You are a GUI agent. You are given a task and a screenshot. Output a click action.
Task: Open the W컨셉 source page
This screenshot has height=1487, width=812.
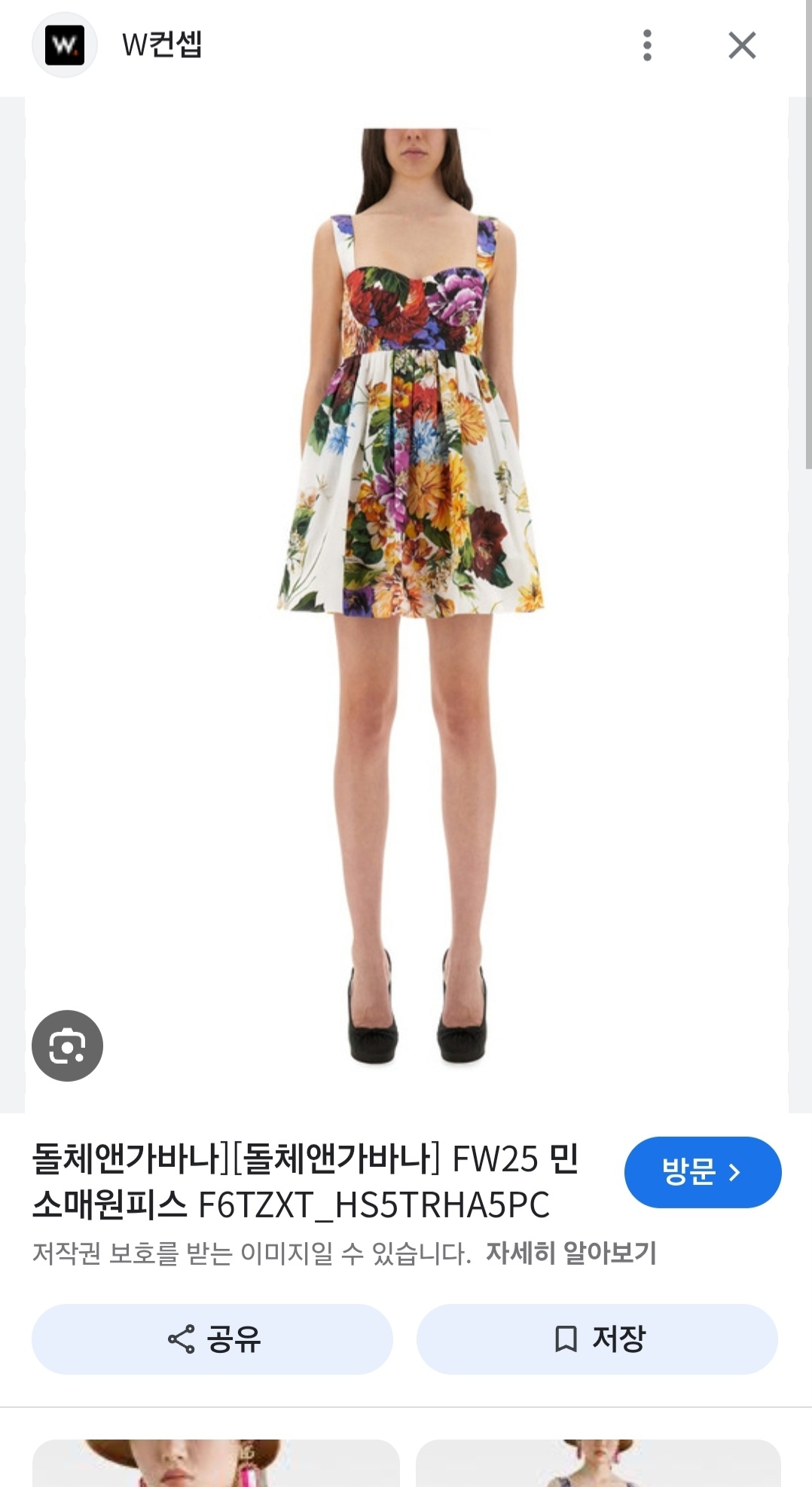tap(161, 44)
